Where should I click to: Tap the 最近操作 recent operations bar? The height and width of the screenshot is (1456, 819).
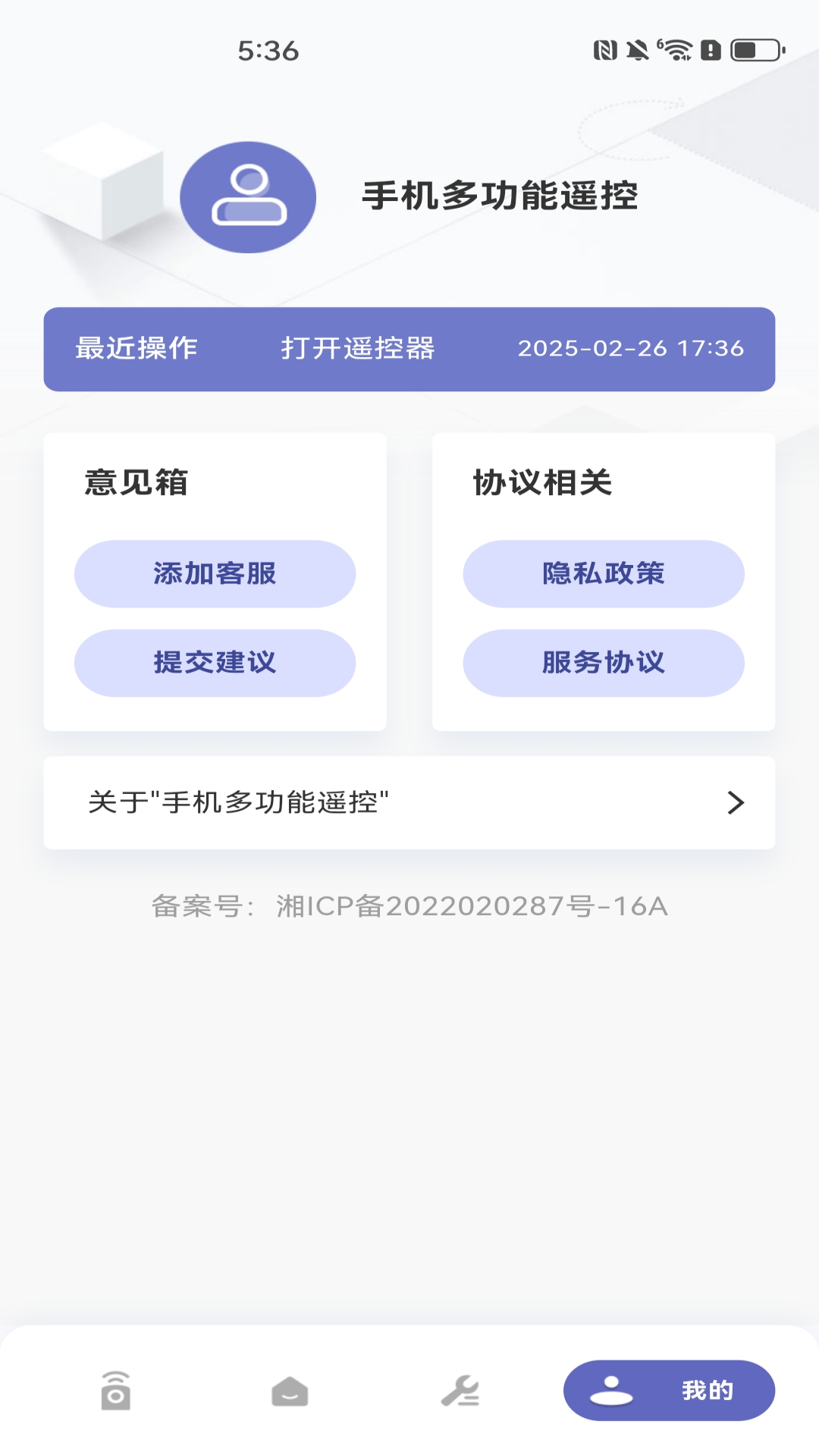(x=136, y=348)
